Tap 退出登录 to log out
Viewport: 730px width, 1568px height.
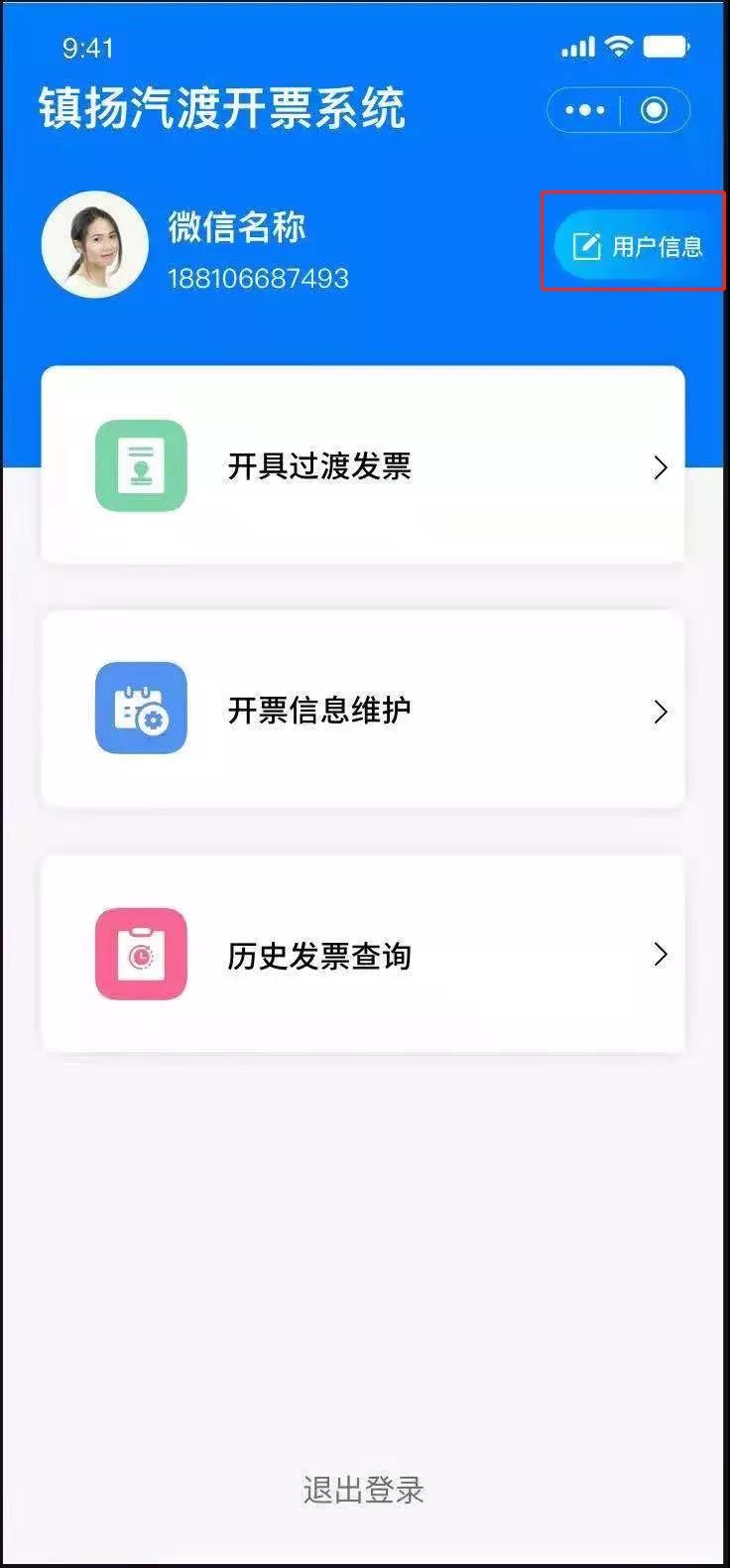tap(363, 1490)
